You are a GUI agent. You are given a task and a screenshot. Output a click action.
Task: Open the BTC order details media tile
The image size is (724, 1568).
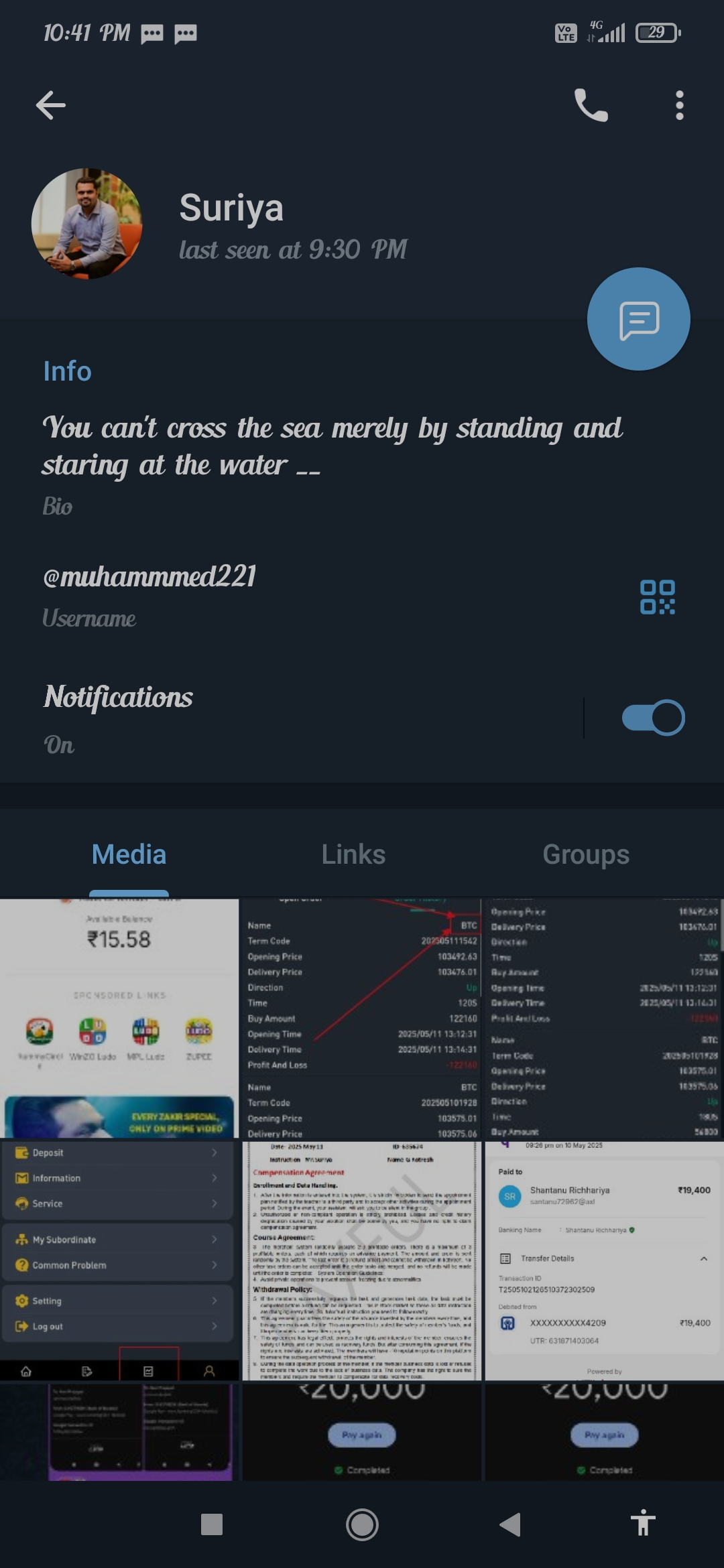[361, 1017]
